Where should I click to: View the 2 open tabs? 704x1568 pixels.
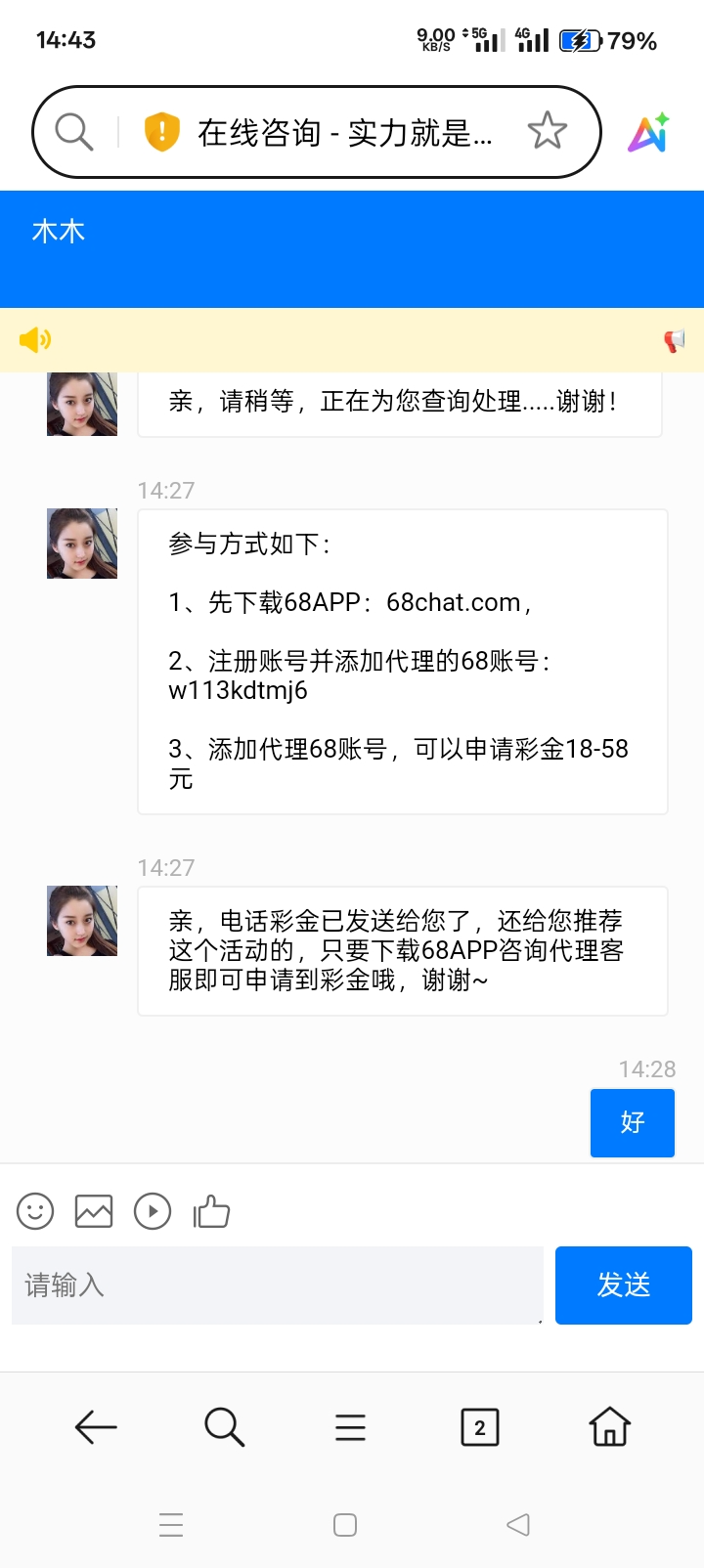tap(479, 1428)
